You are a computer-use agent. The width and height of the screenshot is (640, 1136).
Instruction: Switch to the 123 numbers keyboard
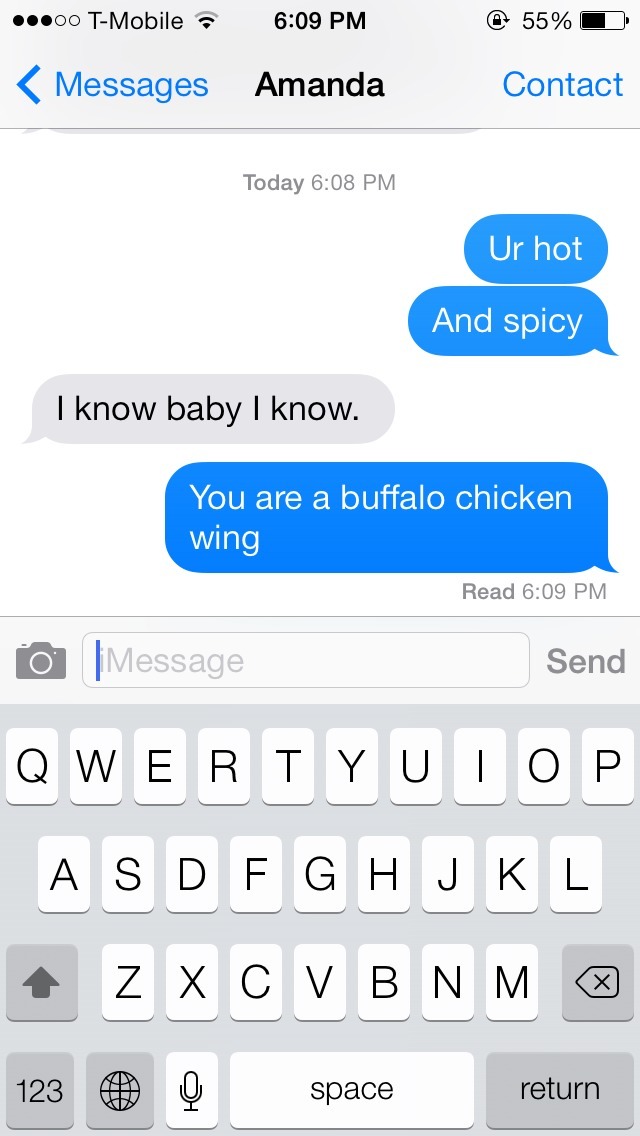[40, 1089]
